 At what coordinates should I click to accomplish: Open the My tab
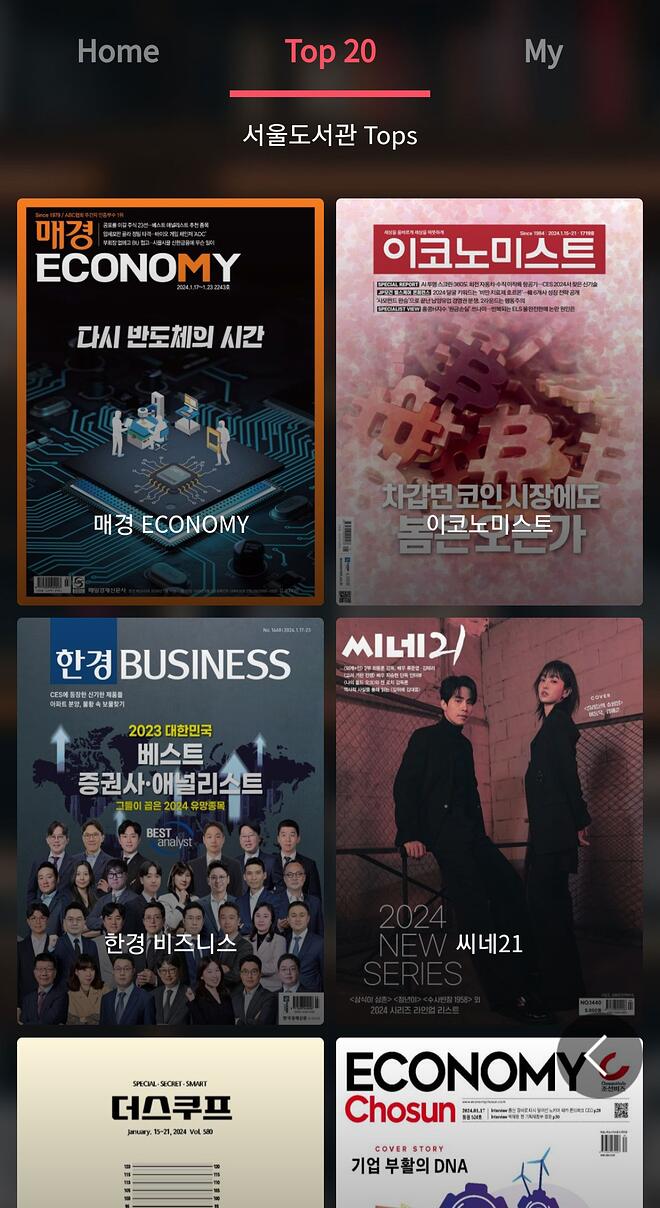[543, 51]
